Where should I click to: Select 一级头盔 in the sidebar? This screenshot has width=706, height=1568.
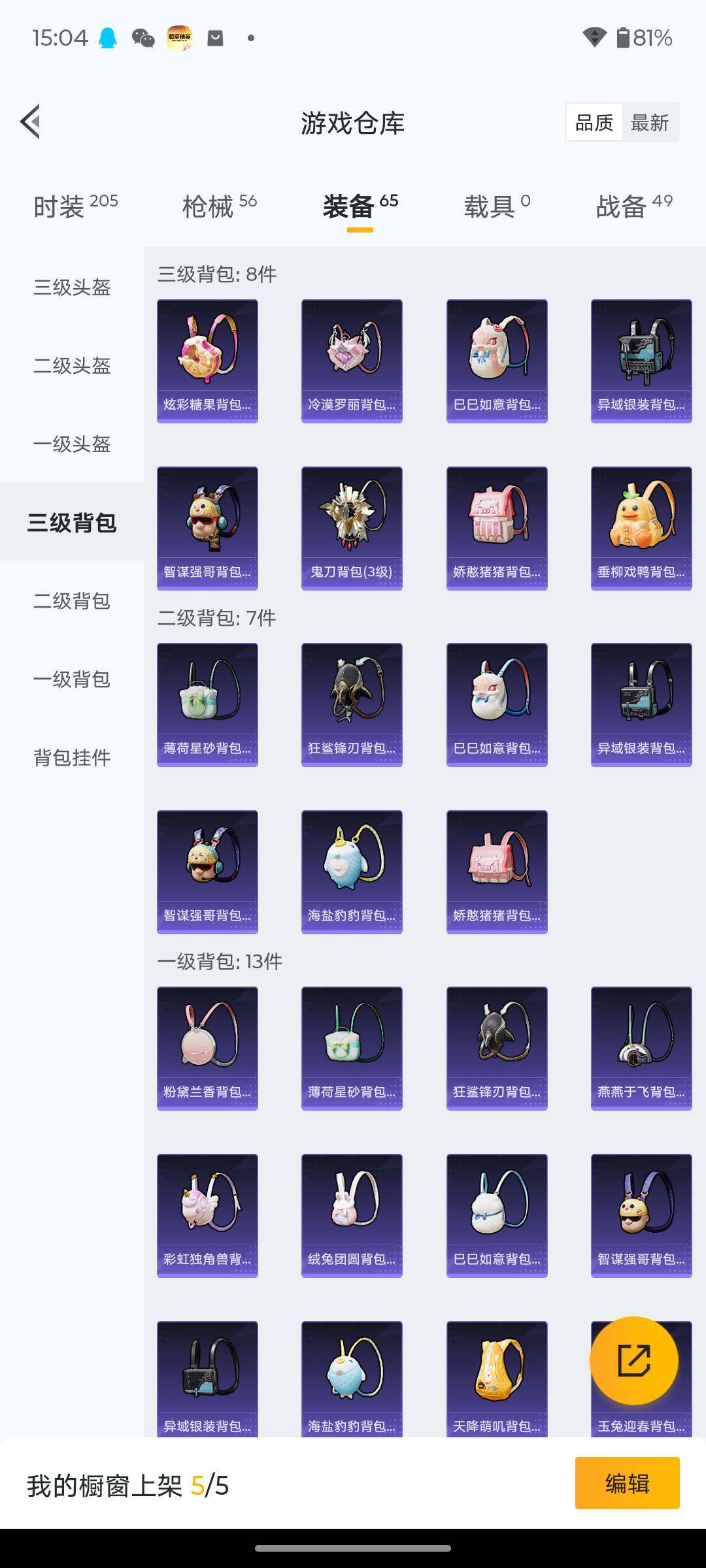click(x=72, y=444)
